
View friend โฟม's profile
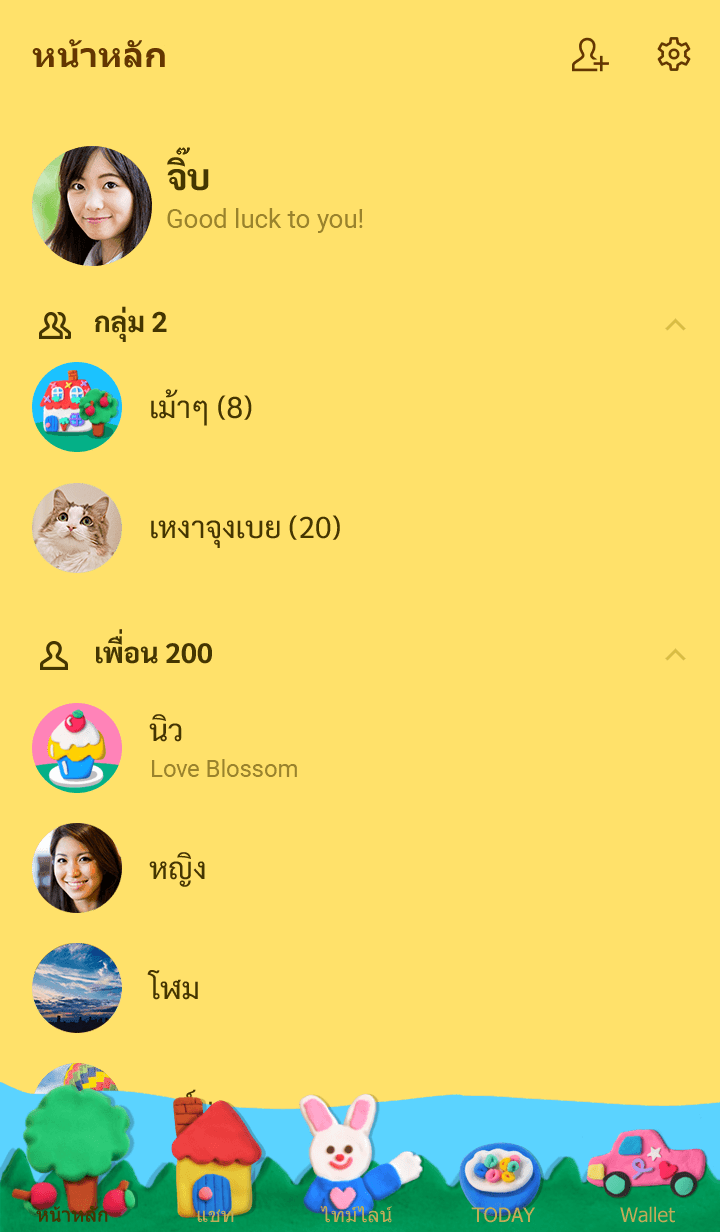tap(174, 988)
